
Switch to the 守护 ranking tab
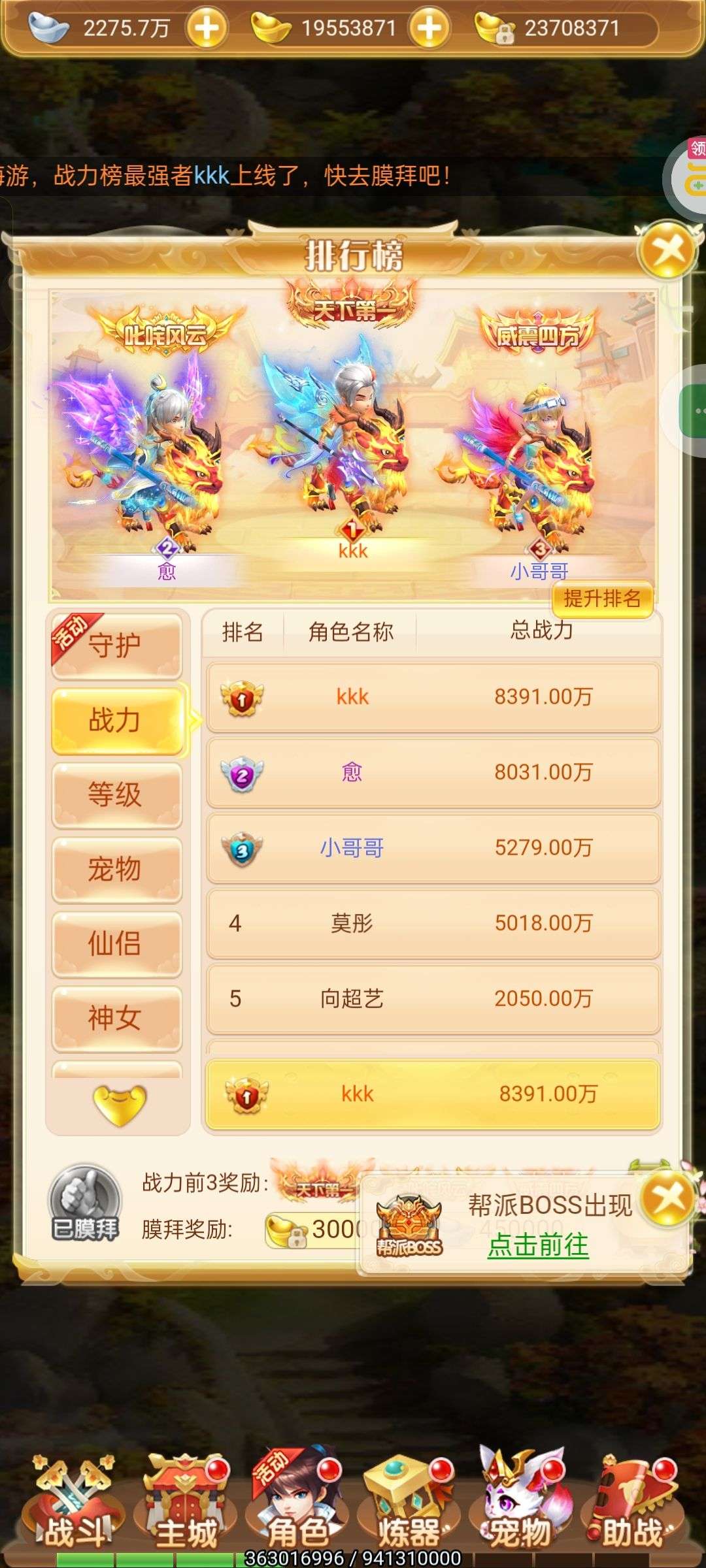coord(116,646)
